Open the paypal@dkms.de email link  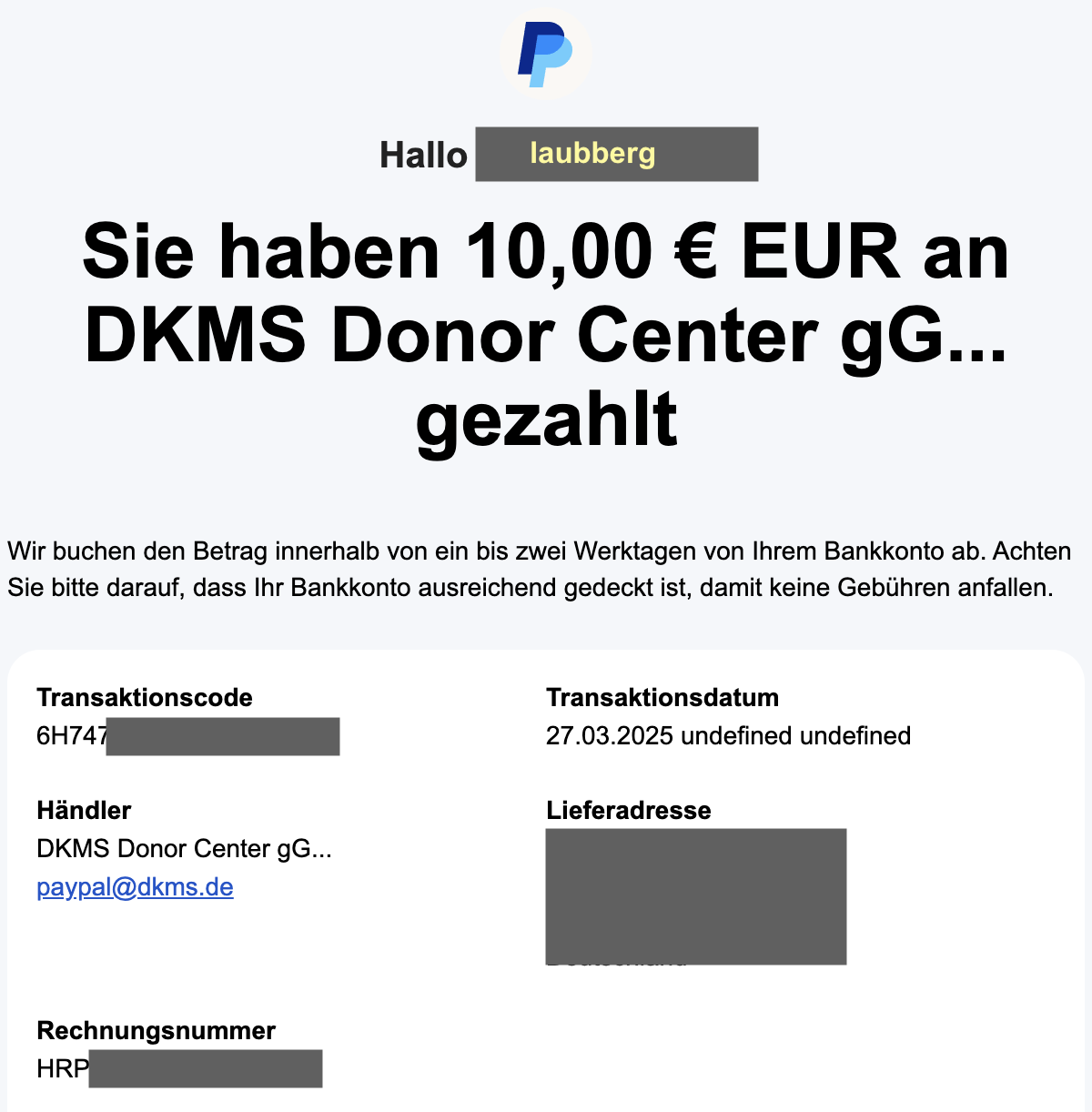[x=135, y=887]
